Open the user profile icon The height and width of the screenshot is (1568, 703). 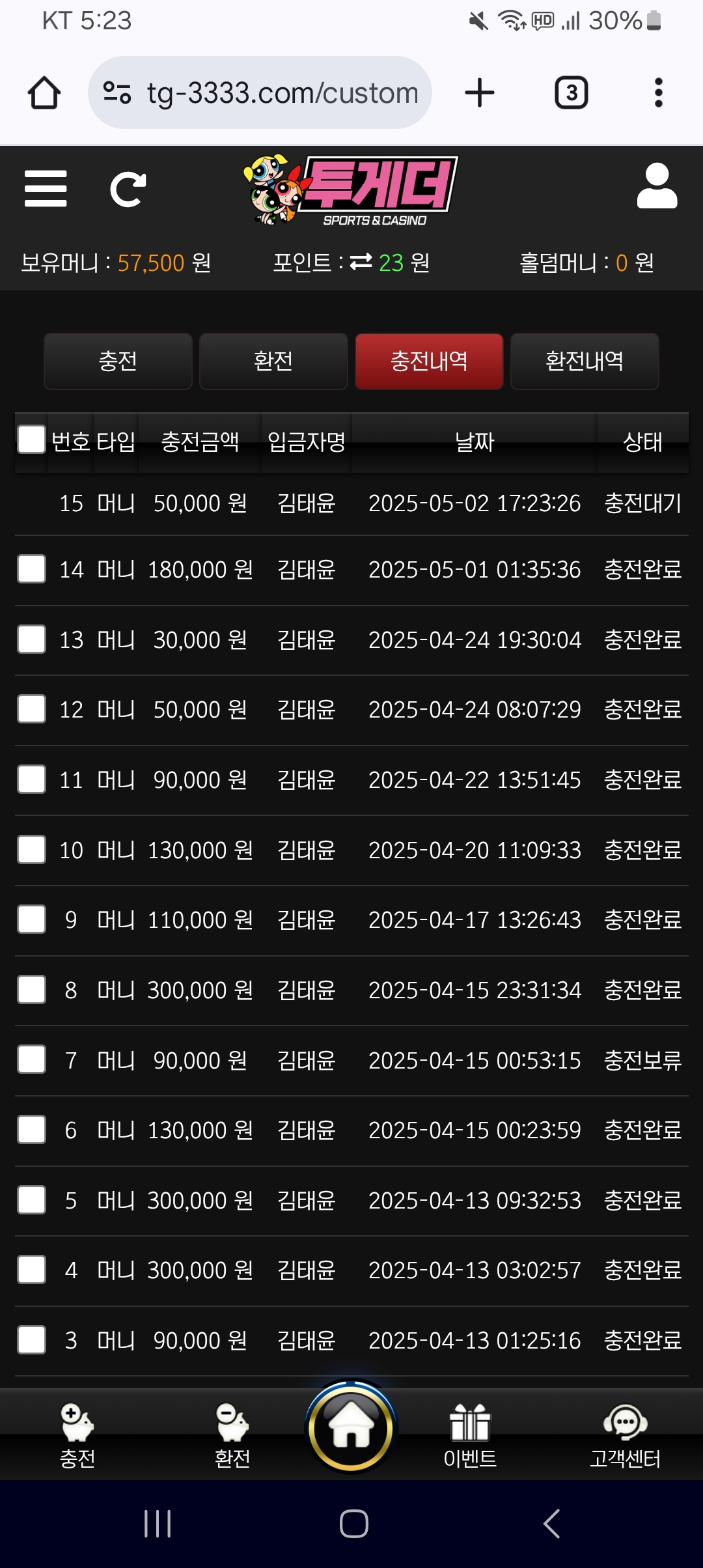coord(657,186)
